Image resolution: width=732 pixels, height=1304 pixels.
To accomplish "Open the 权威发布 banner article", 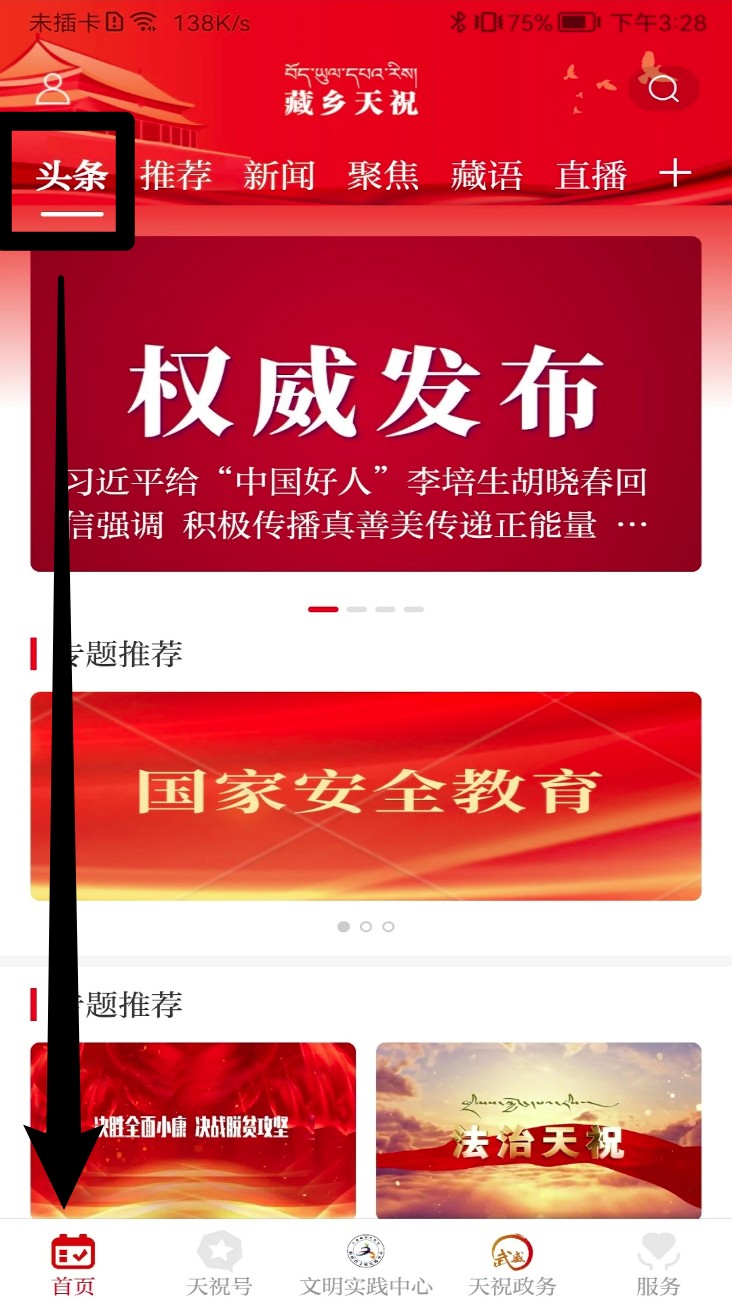I will click(366, 403).
